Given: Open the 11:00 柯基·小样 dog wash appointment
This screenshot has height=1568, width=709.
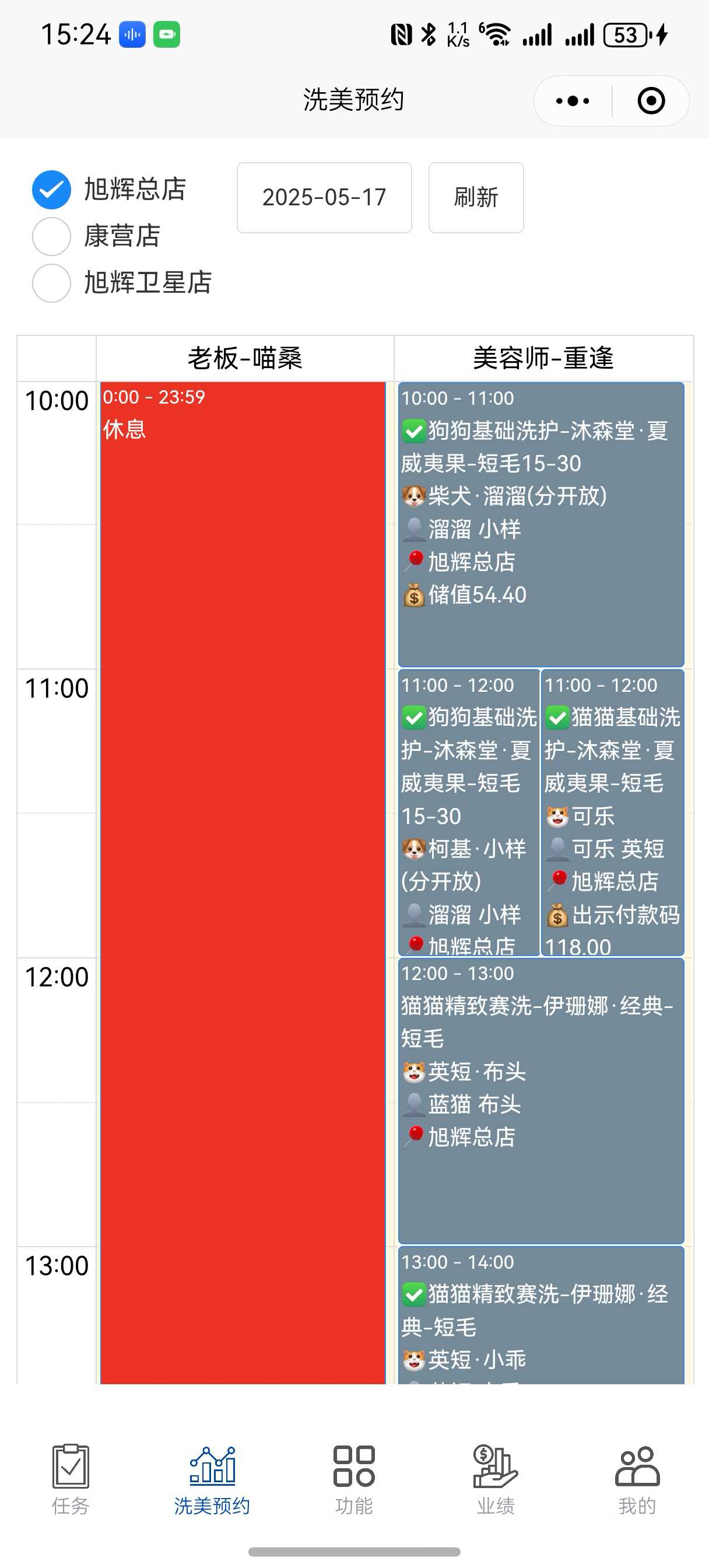Looking at the screenshot, I should coord(469,812).
